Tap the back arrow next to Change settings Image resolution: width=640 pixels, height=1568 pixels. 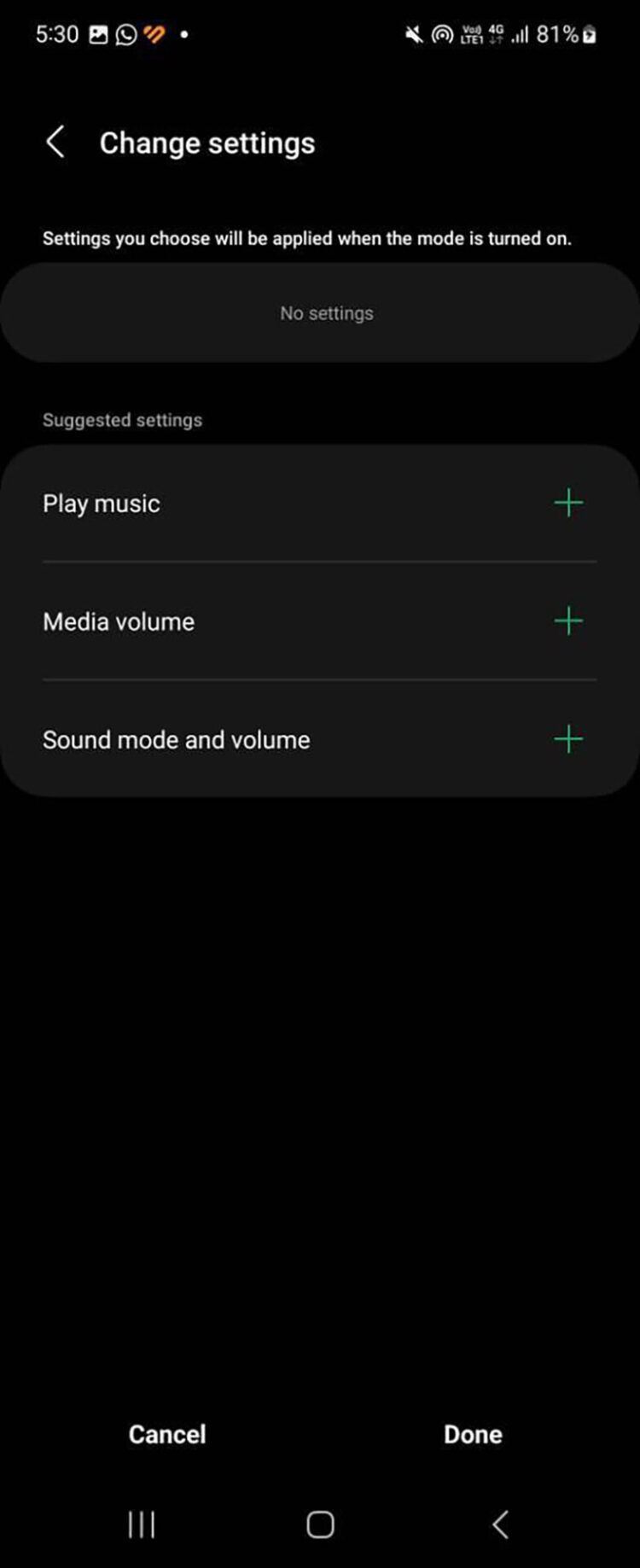(55, 142)
